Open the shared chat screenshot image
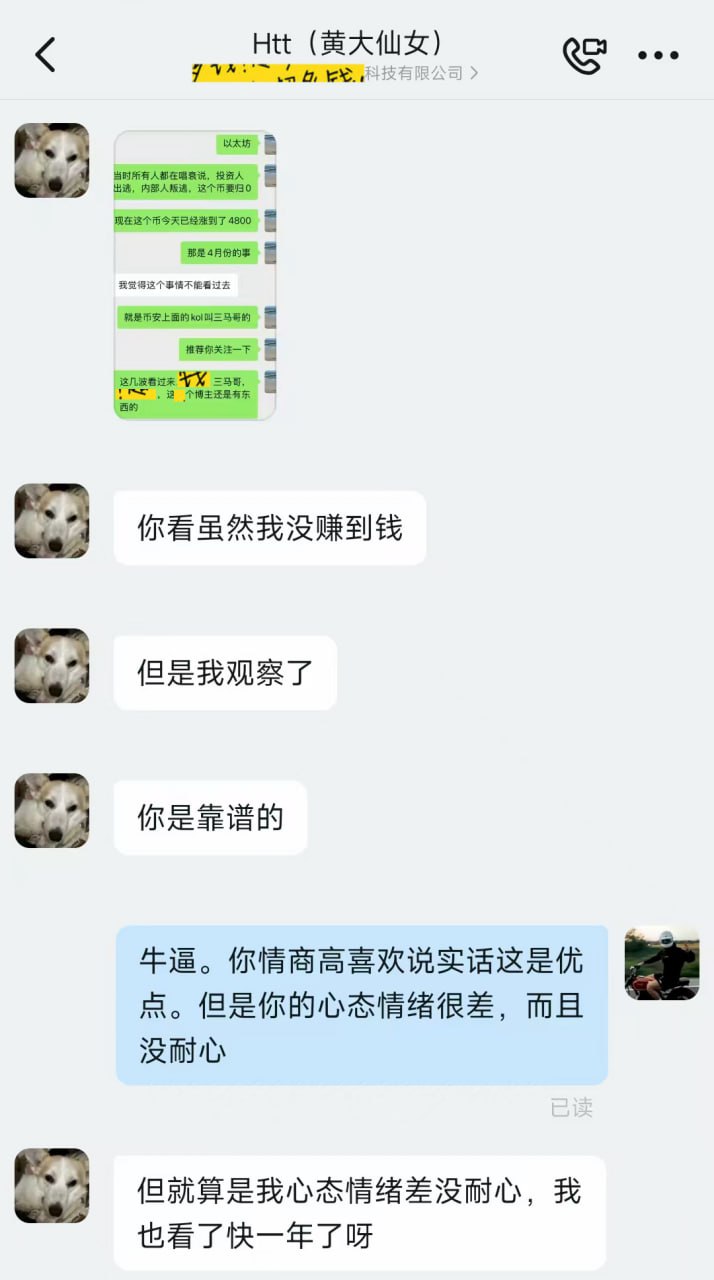The height and width of the screenshot is (1280, 714). 195,275
